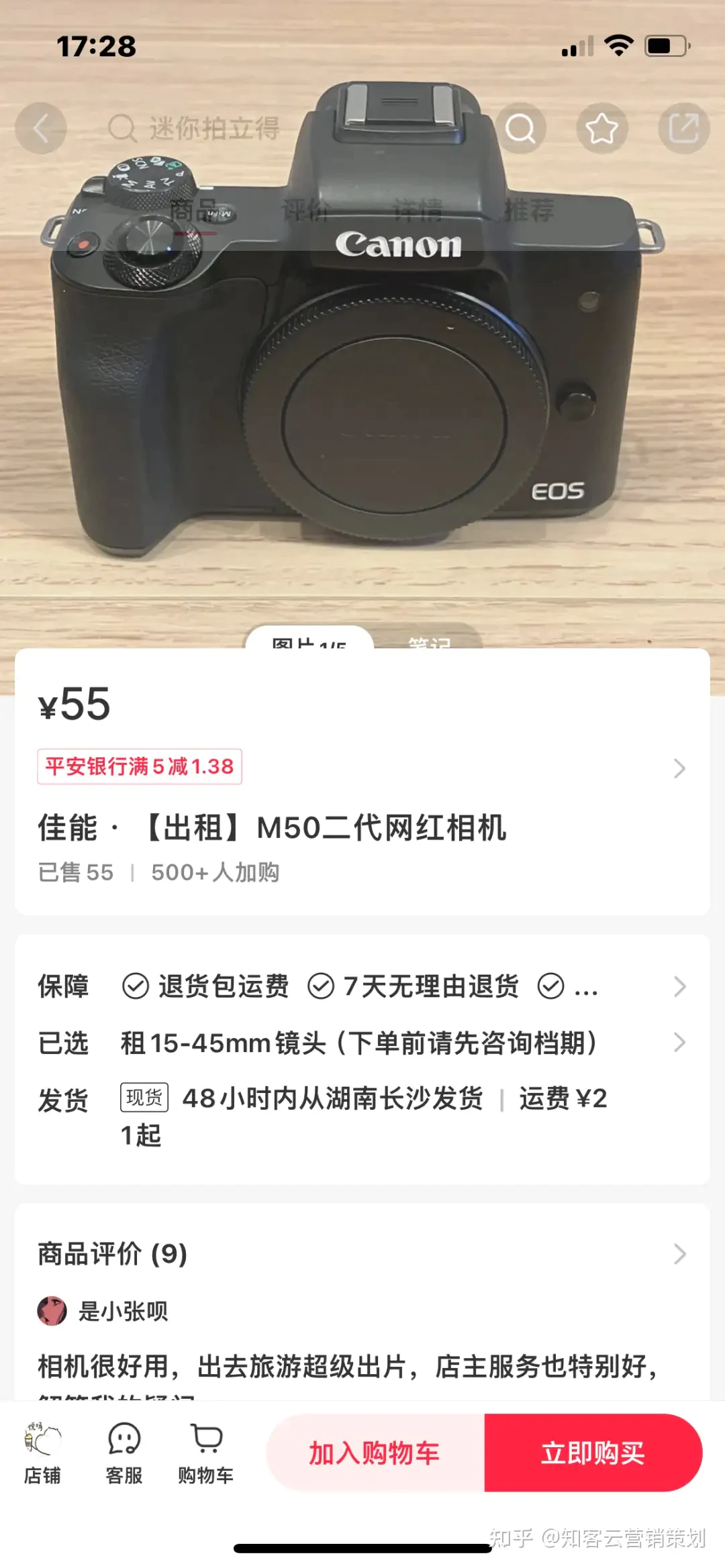This screenshot has width=725, height=1568.
Task: Switch to the 推荐 tab
Action: pyautogui.click(x=529, y=211)
